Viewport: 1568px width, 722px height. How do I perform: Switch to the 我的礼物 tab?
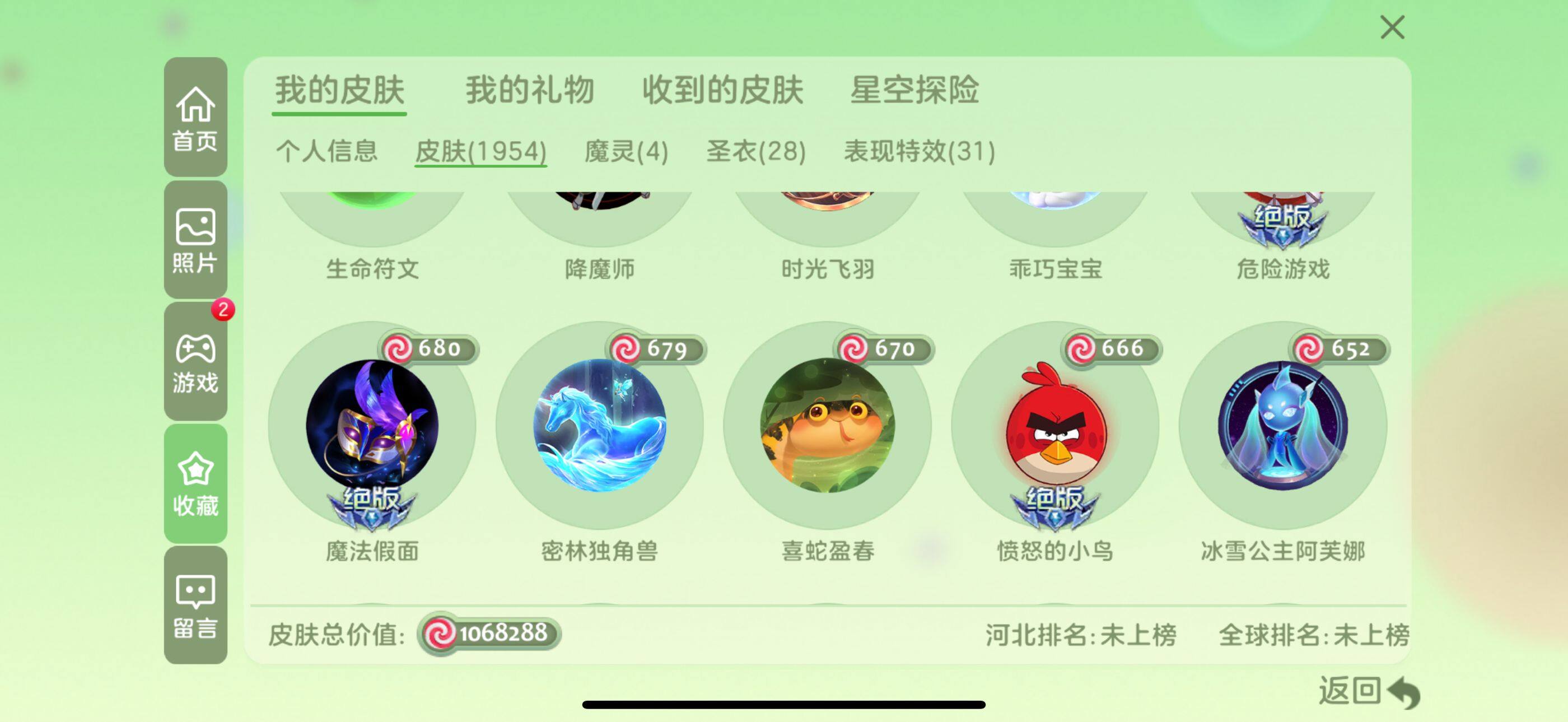529,90
